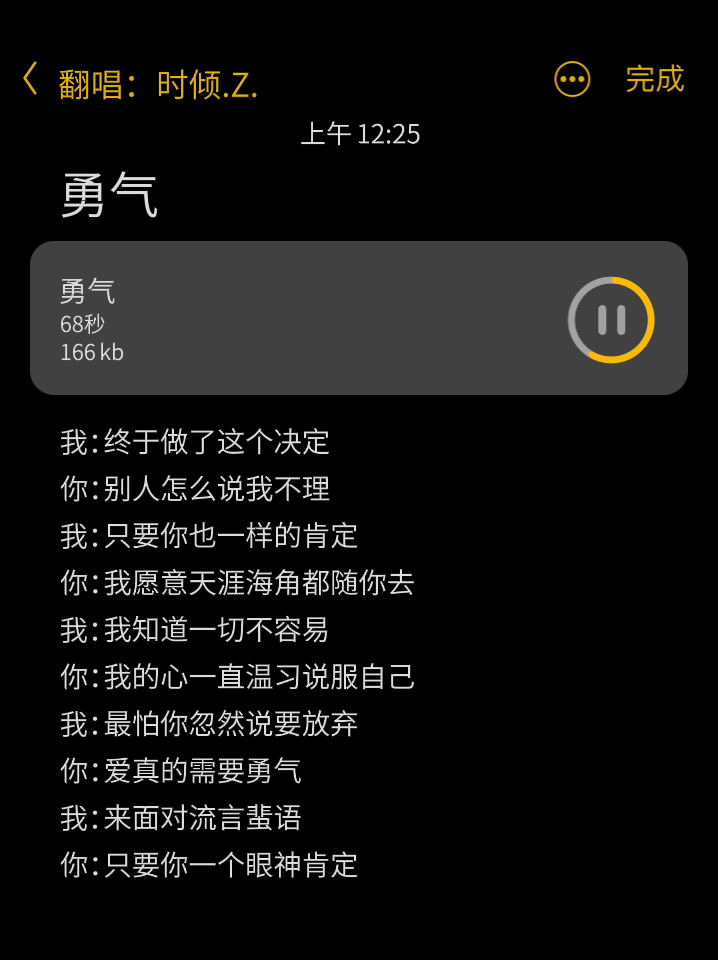Open the three-dot more options menu
The image size is (718, 960).
pyautogui.click(x=572, y=79)
